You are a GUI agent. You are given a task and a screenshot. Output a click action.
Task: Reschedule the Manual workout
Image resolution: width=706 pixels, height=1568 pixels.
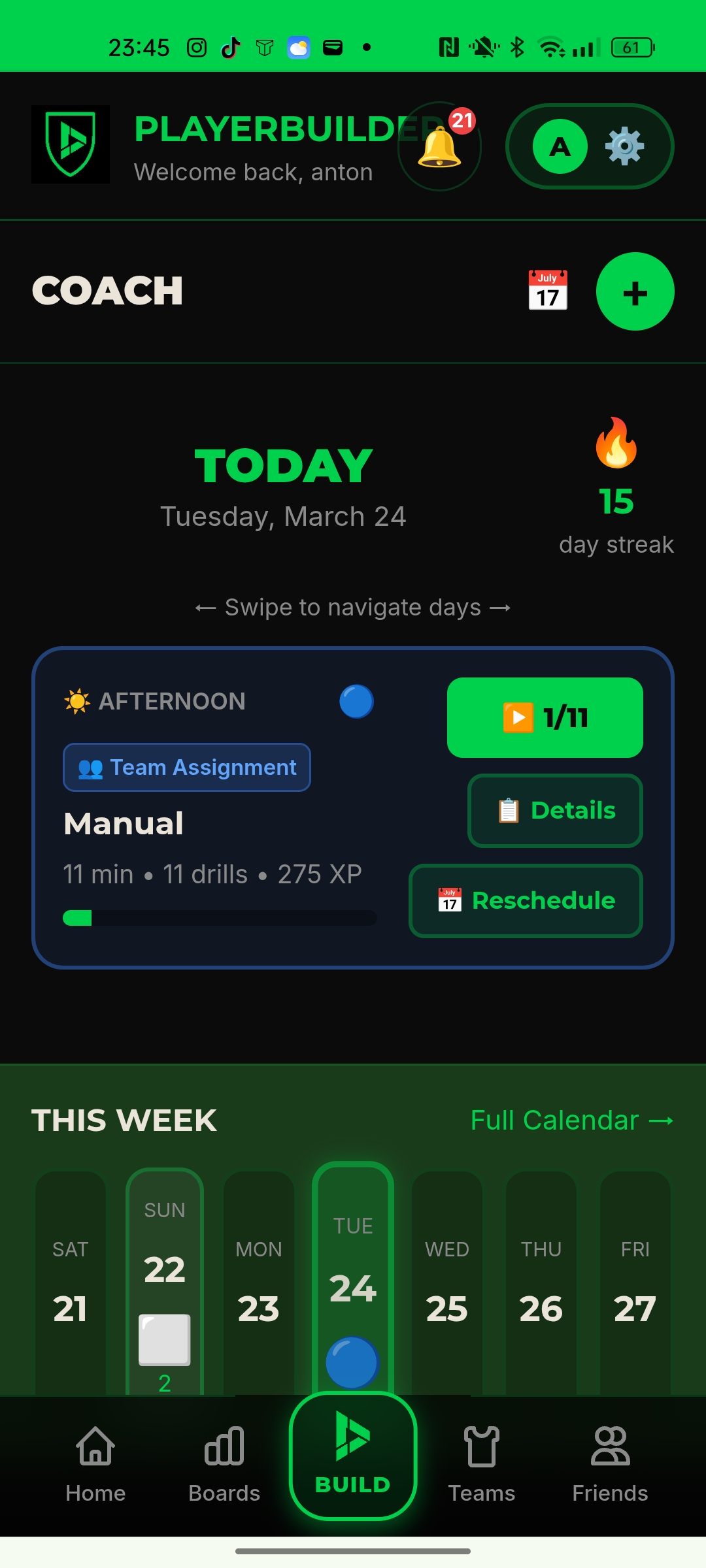coord(525,900)
